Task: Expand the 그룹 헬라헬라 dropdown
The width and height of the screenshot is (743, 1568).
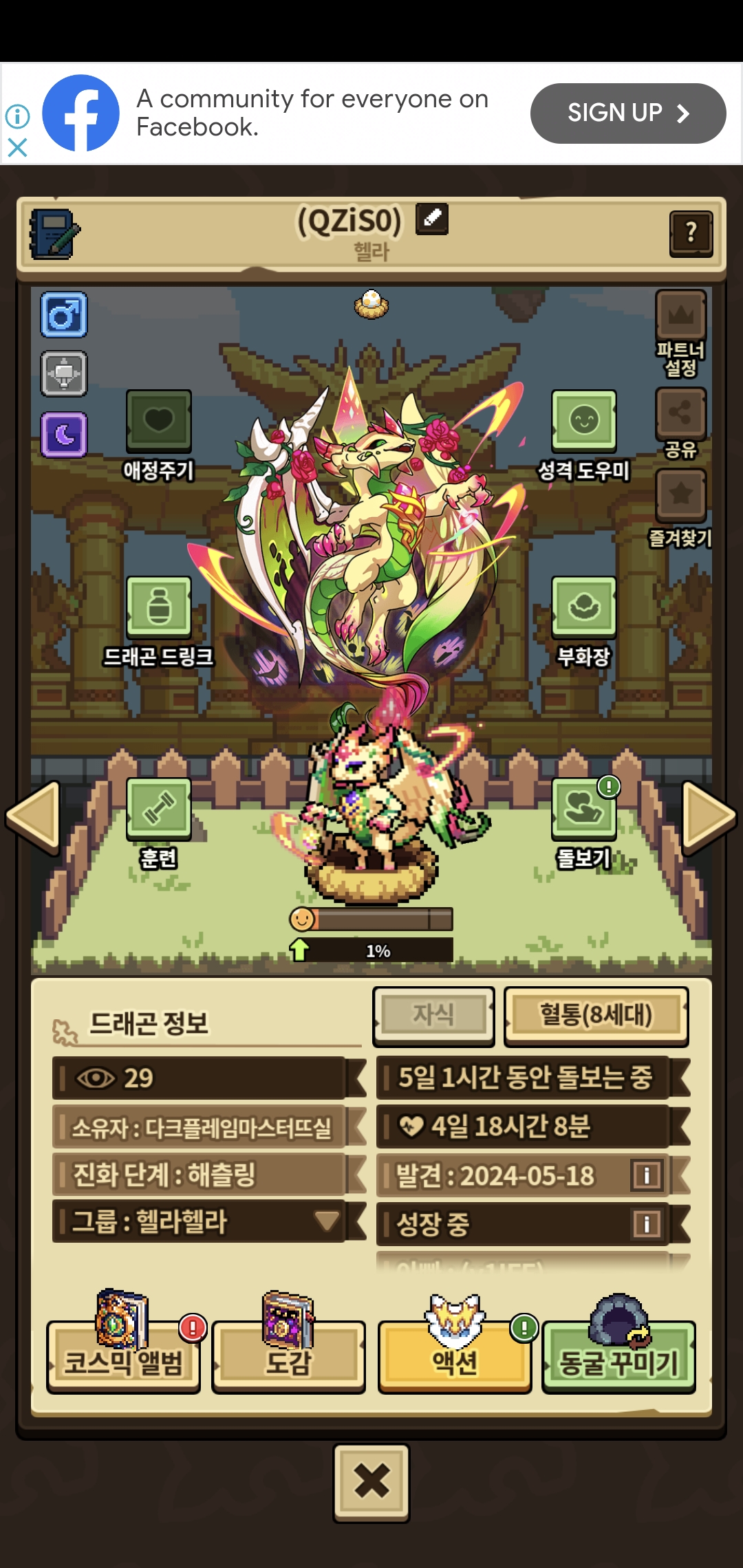Action: point(325,1221)
